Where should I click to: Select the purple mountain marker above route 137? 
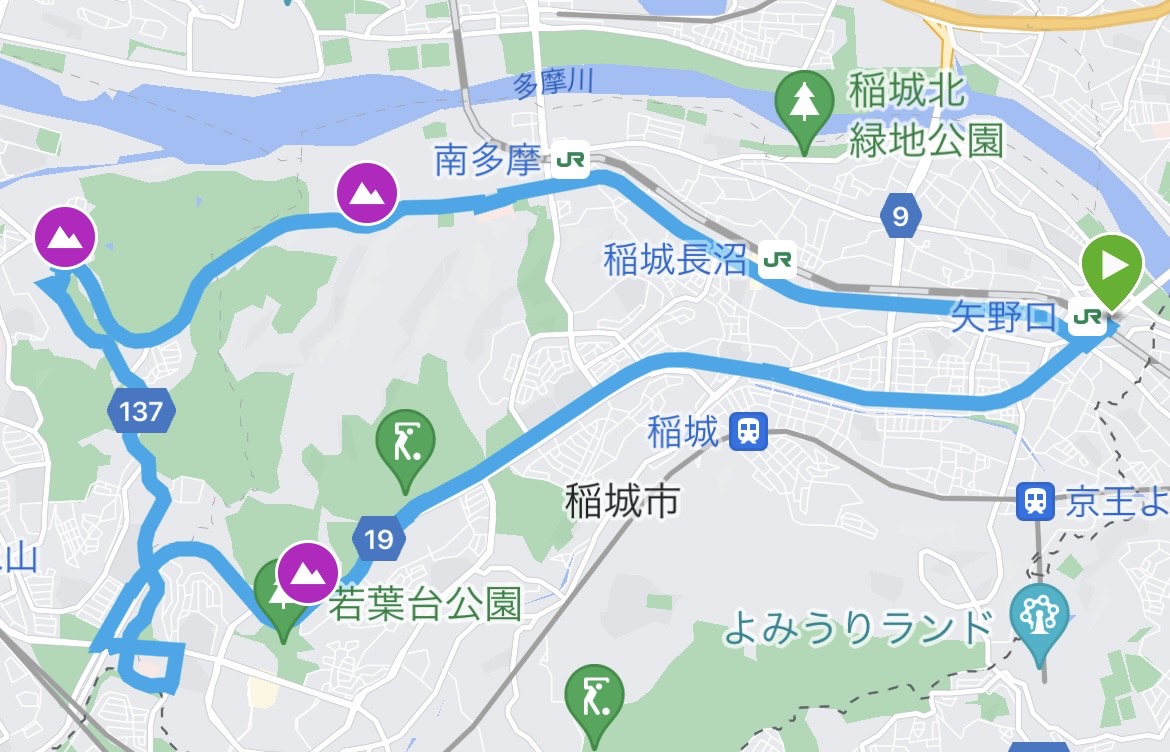pyautogui.click(x=65, y=237)
